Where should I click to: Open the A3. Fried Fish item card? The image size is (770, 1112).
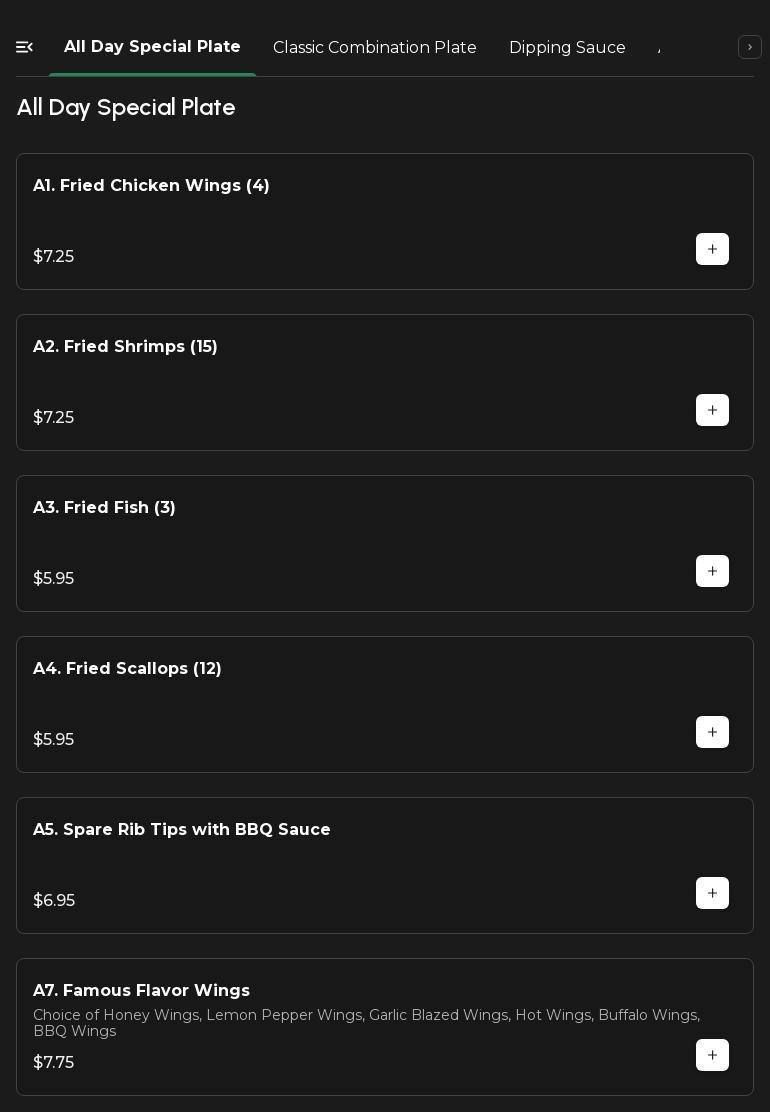(104, 508)
